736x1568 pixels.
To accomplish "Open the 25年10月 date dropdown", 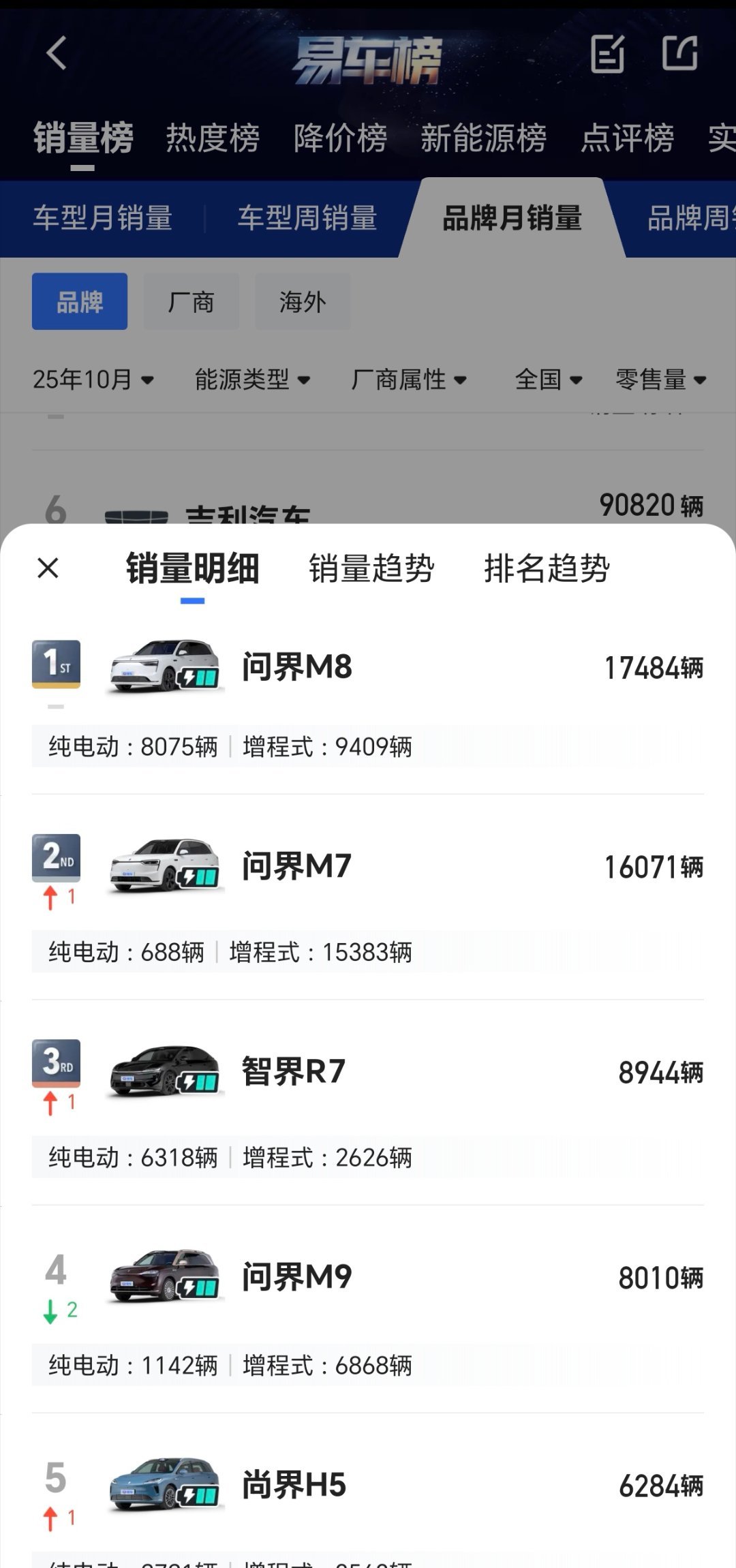I will click(x=95, y=380).
